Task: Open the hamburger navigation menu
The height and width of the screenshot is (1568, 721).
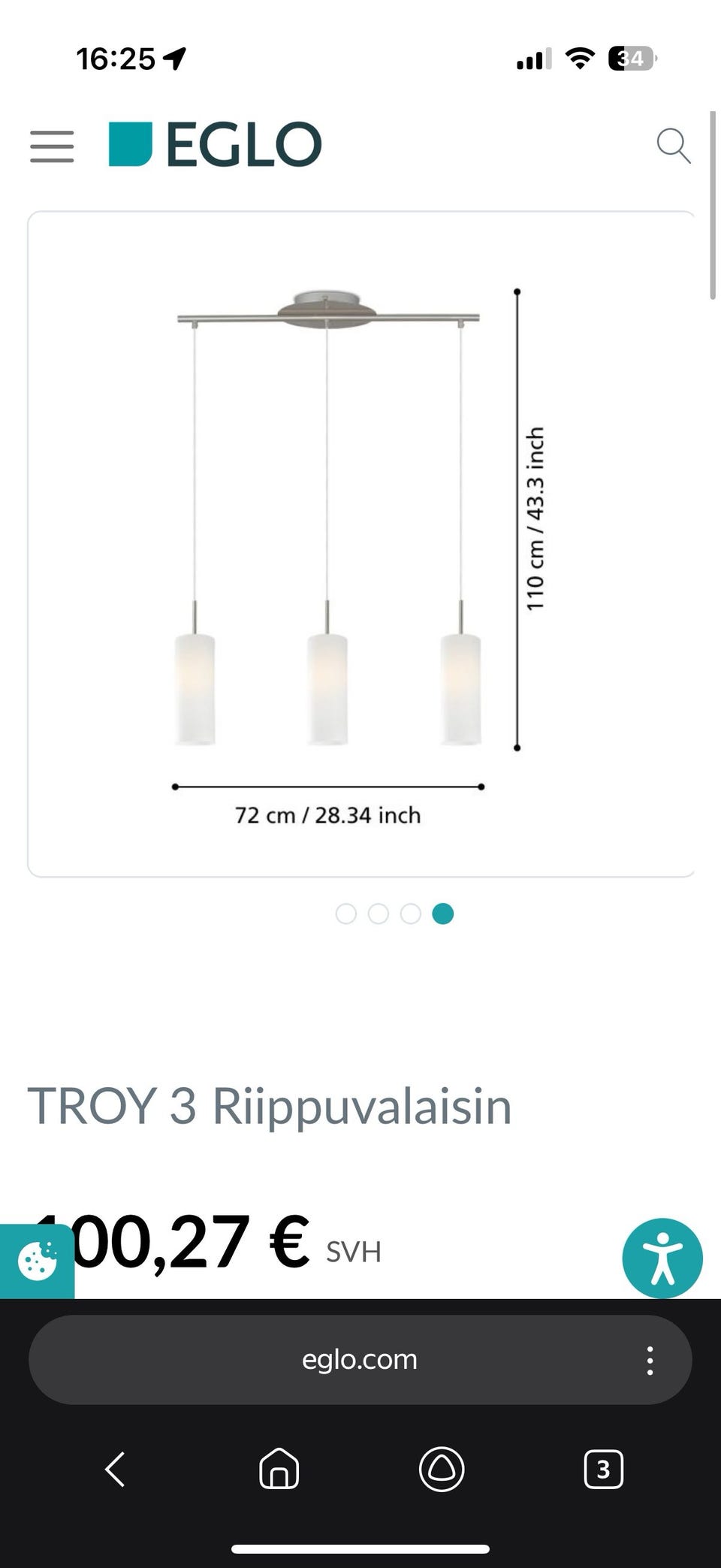Action: point(51,147)
